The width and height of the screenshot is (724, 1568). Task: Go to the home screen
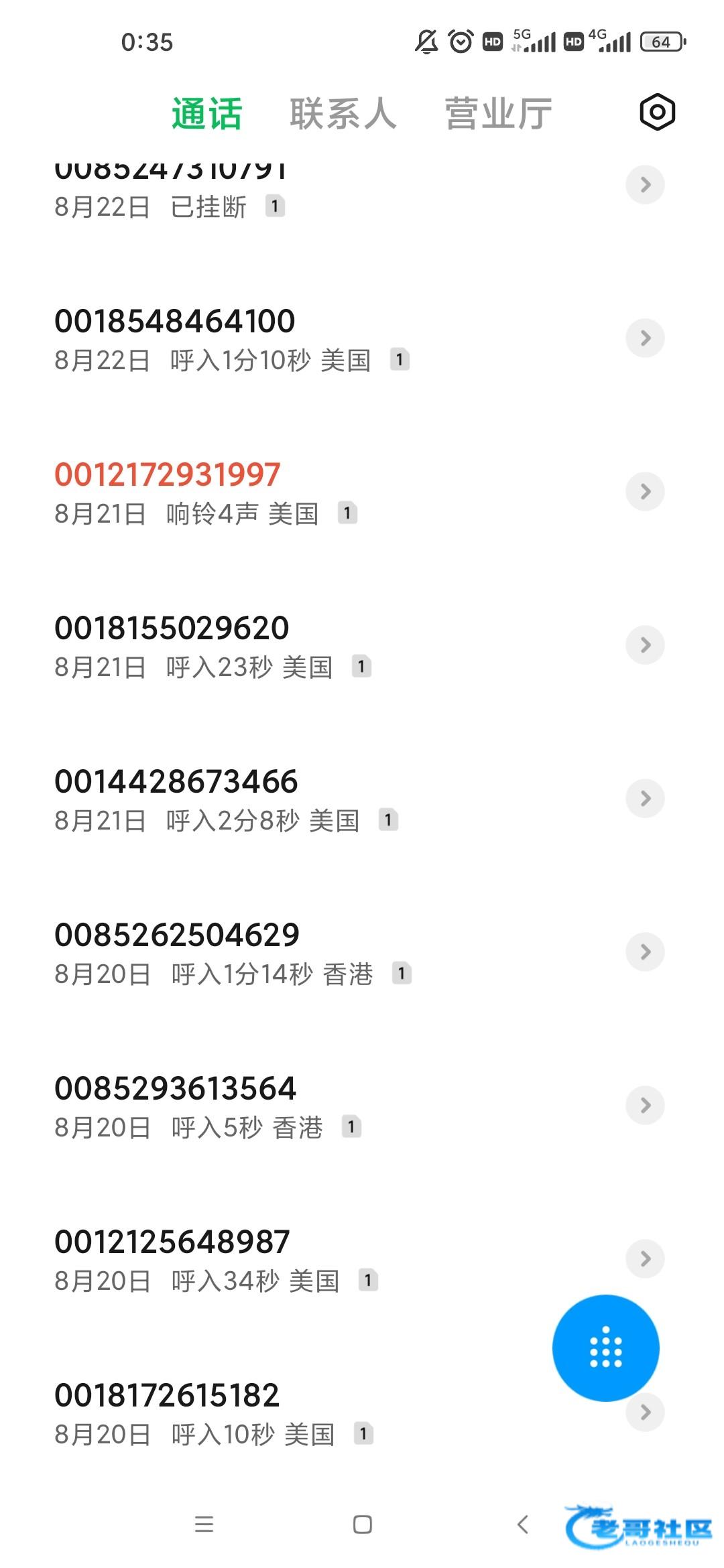pyautogui.click(x=363, y=1524)
